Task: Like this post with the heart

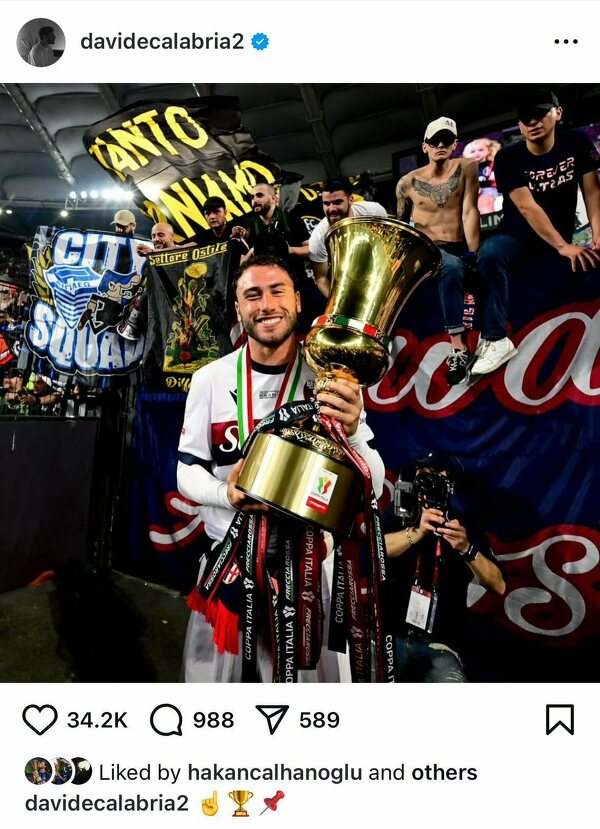Action: point(40,720)
